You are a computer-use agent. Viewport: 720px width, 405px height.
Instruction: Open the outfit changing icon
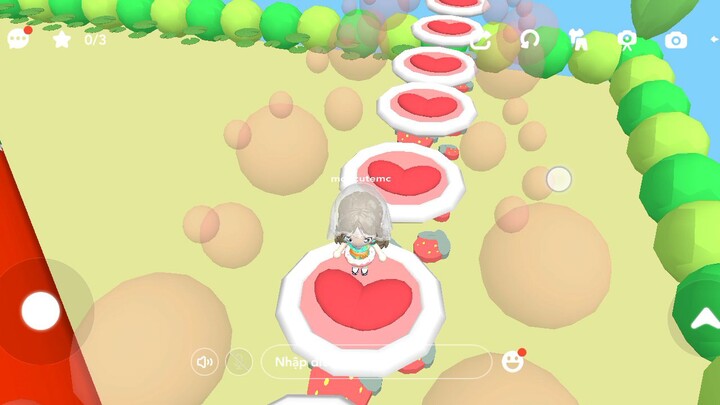point(578,40)
